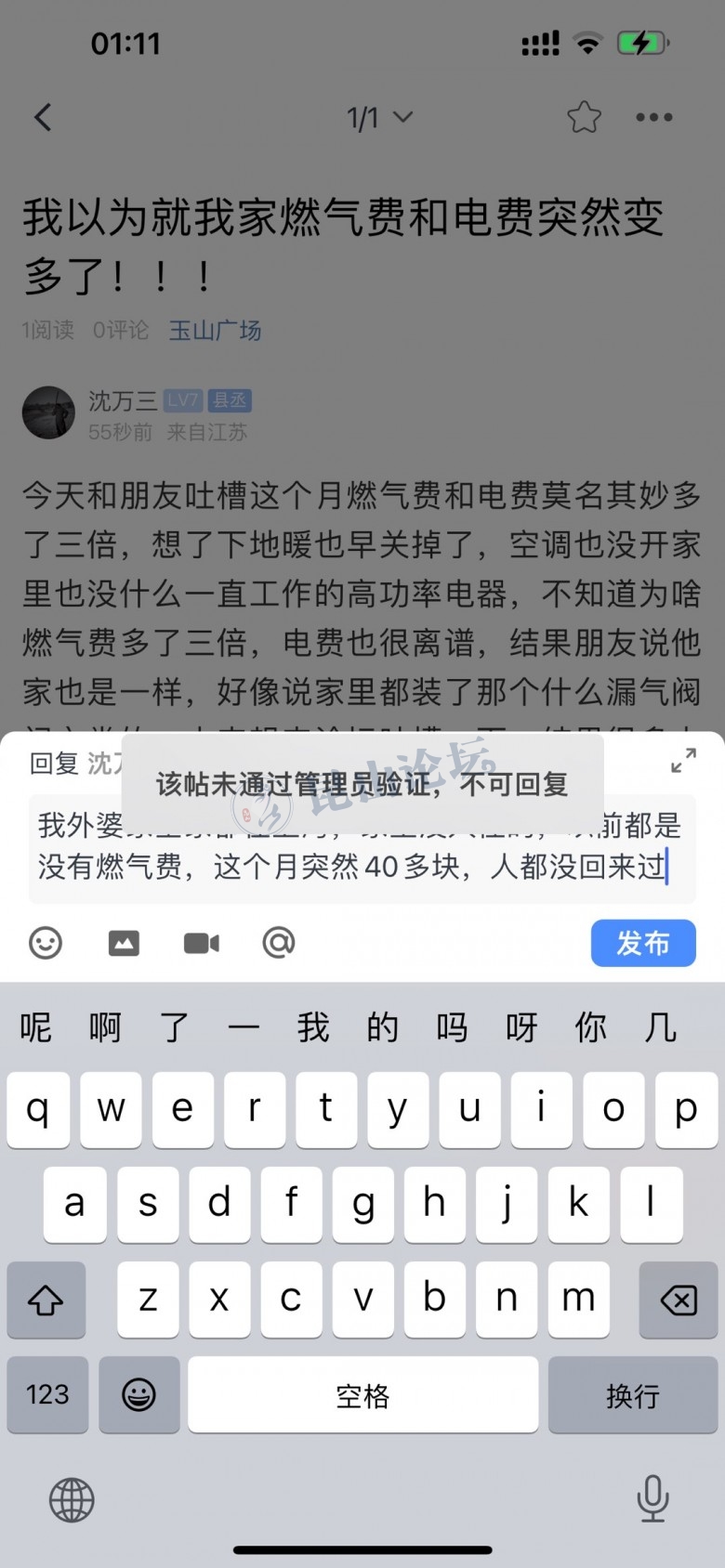725x1568 pixels.
Task: Attach an image to the reply
Action: tap(124, 943)
